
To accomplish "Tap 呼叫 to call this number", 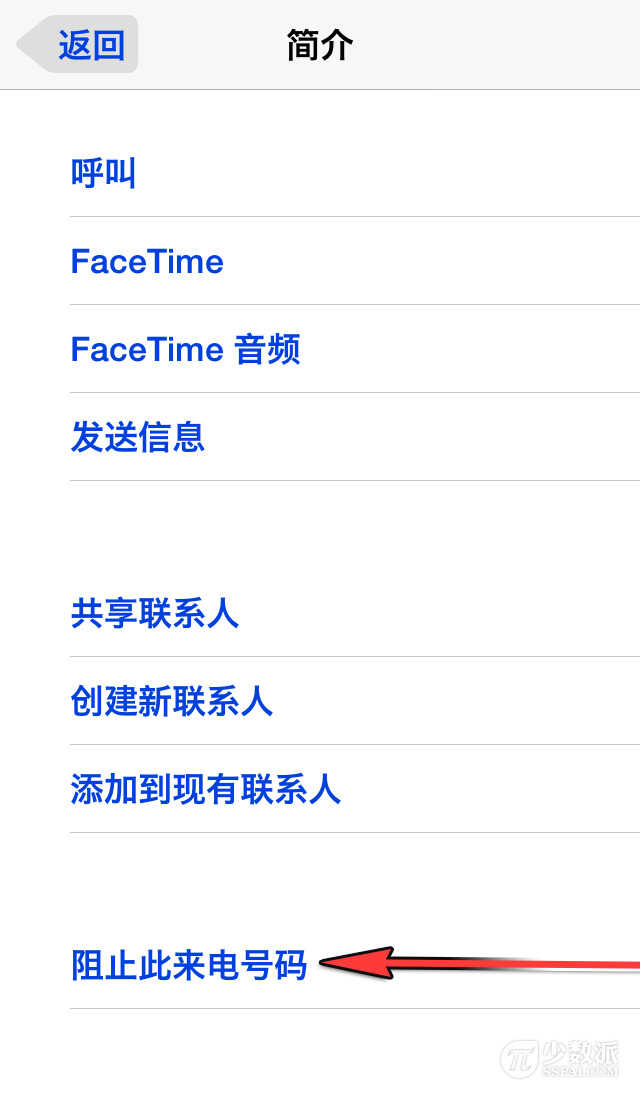I will (104, 173).
